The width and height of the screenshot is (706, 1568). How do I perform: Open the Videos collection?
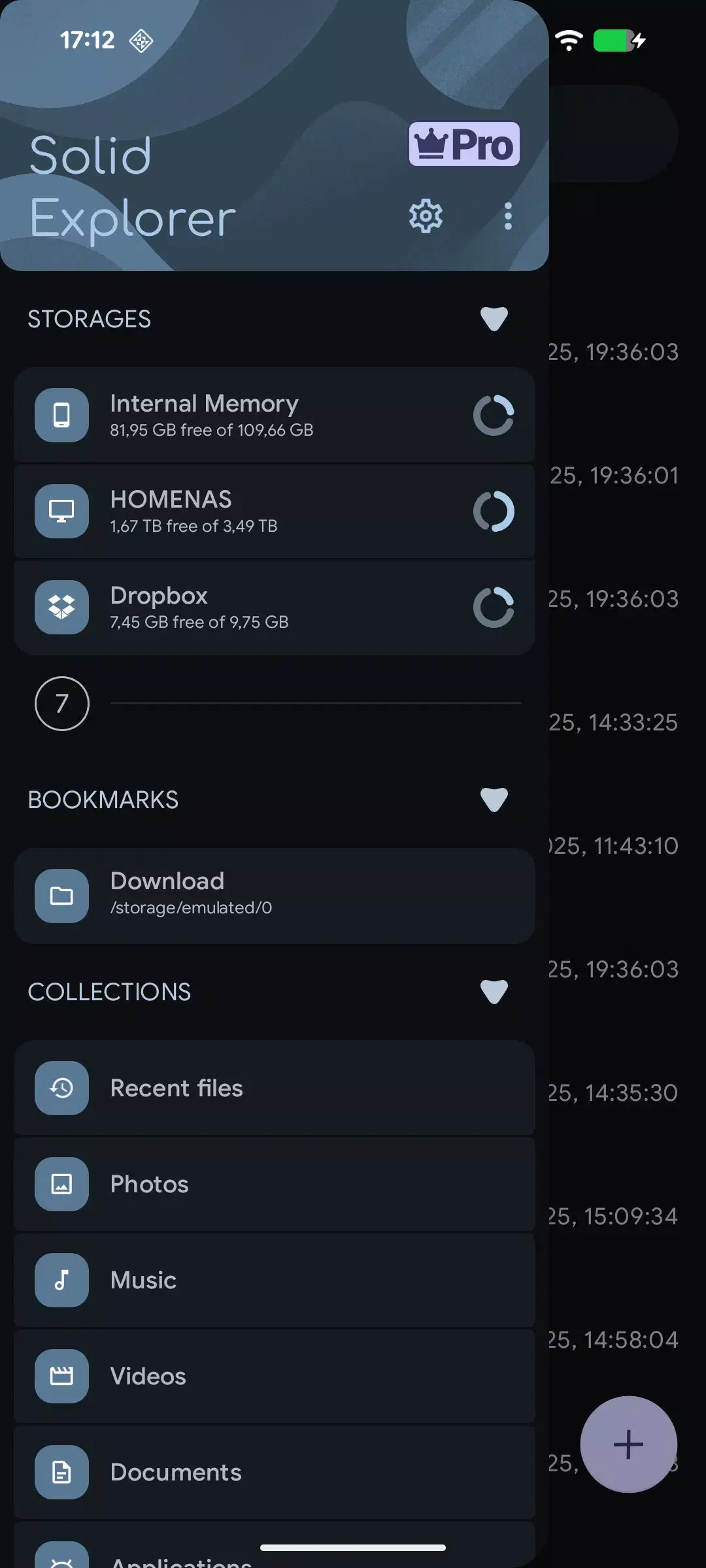pyautogui.click(x=275, y=1376)
